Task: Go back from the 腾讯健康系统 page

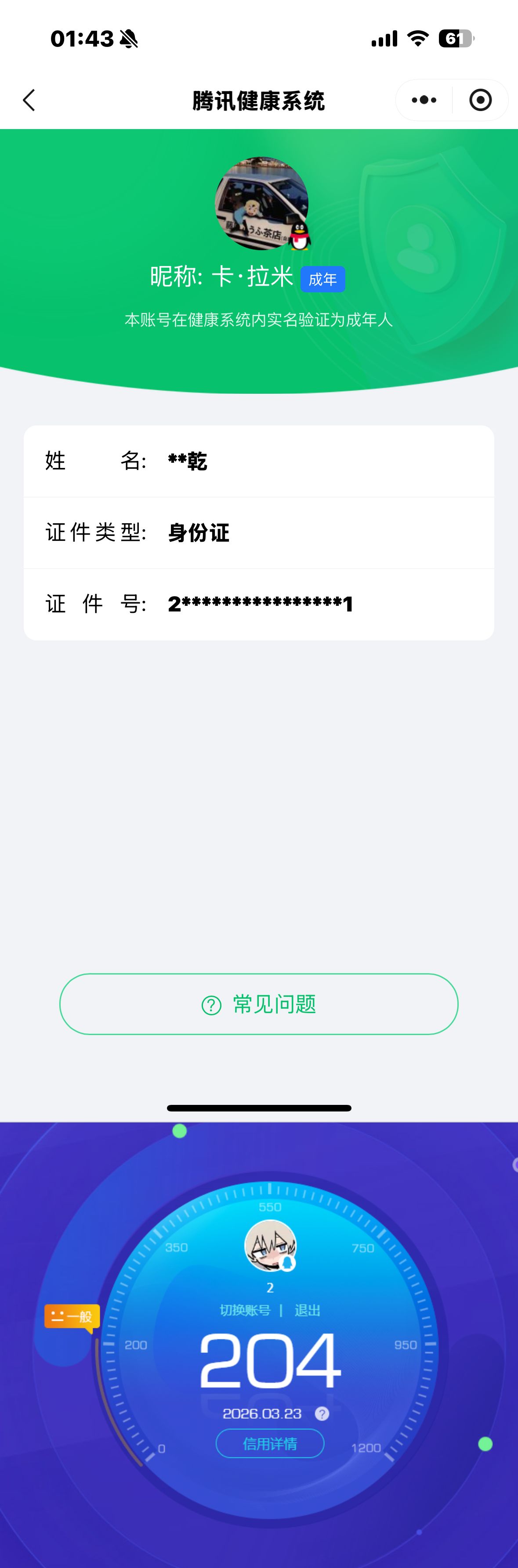Action: [x=29, y=101]
